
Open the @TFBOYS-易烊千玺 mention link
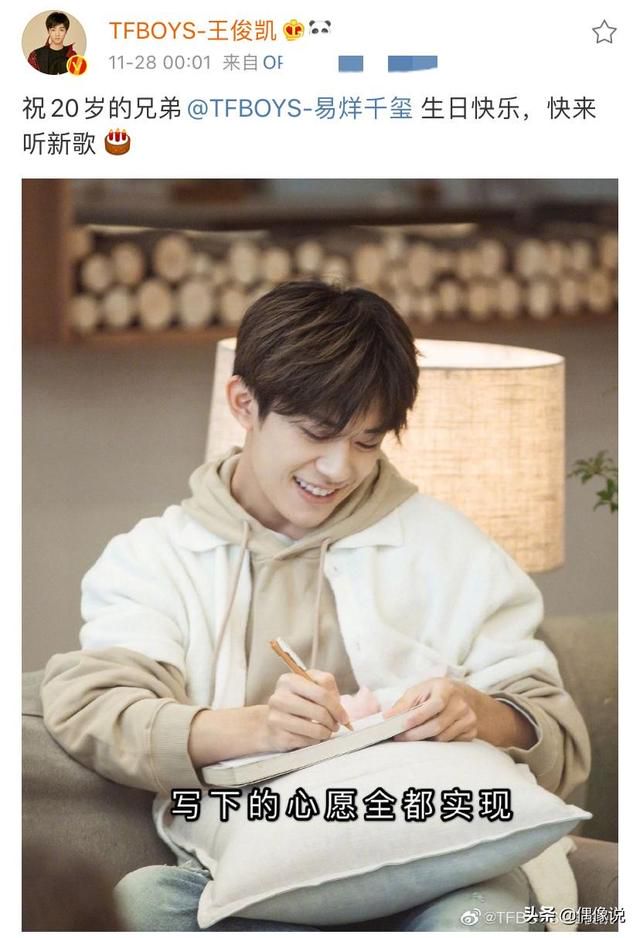pyautogui.click(x=299, y=109)
